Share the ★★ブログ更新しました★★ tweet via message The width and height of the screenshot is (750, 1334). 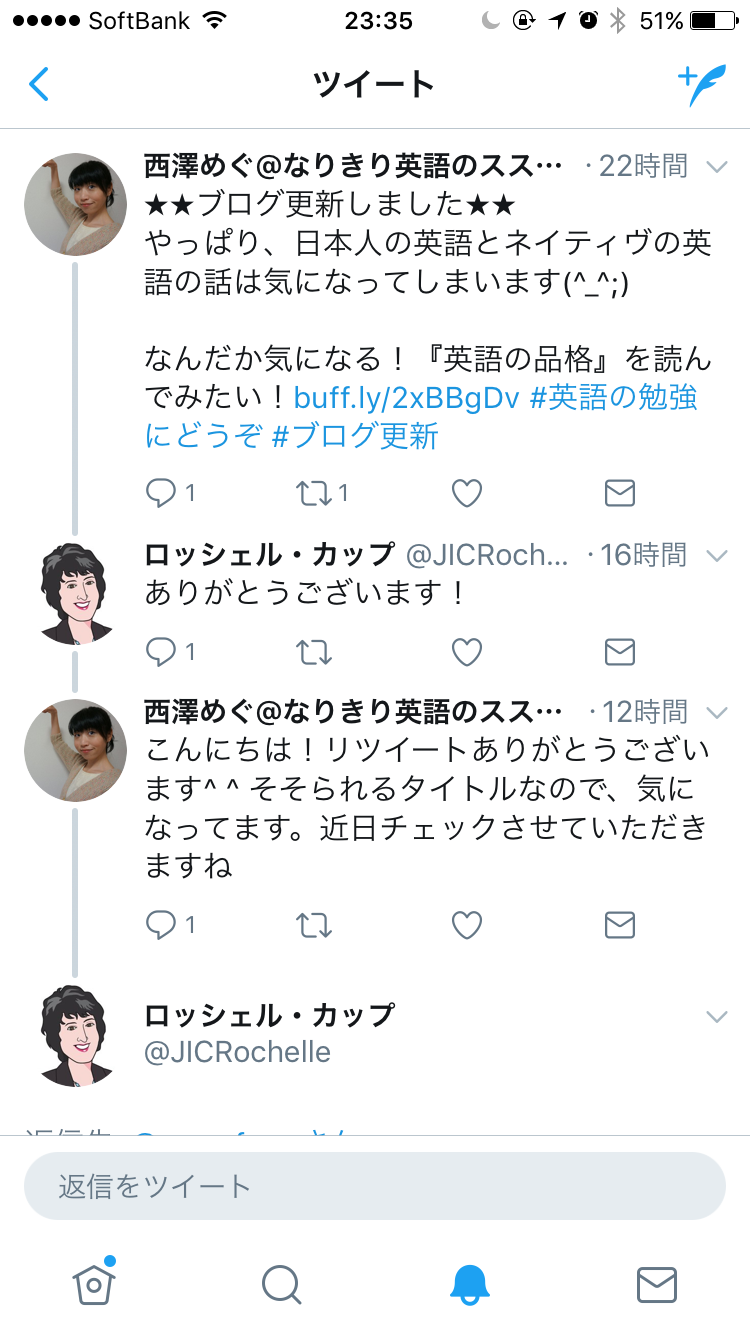pyautogui.click(x=620, y=493)
